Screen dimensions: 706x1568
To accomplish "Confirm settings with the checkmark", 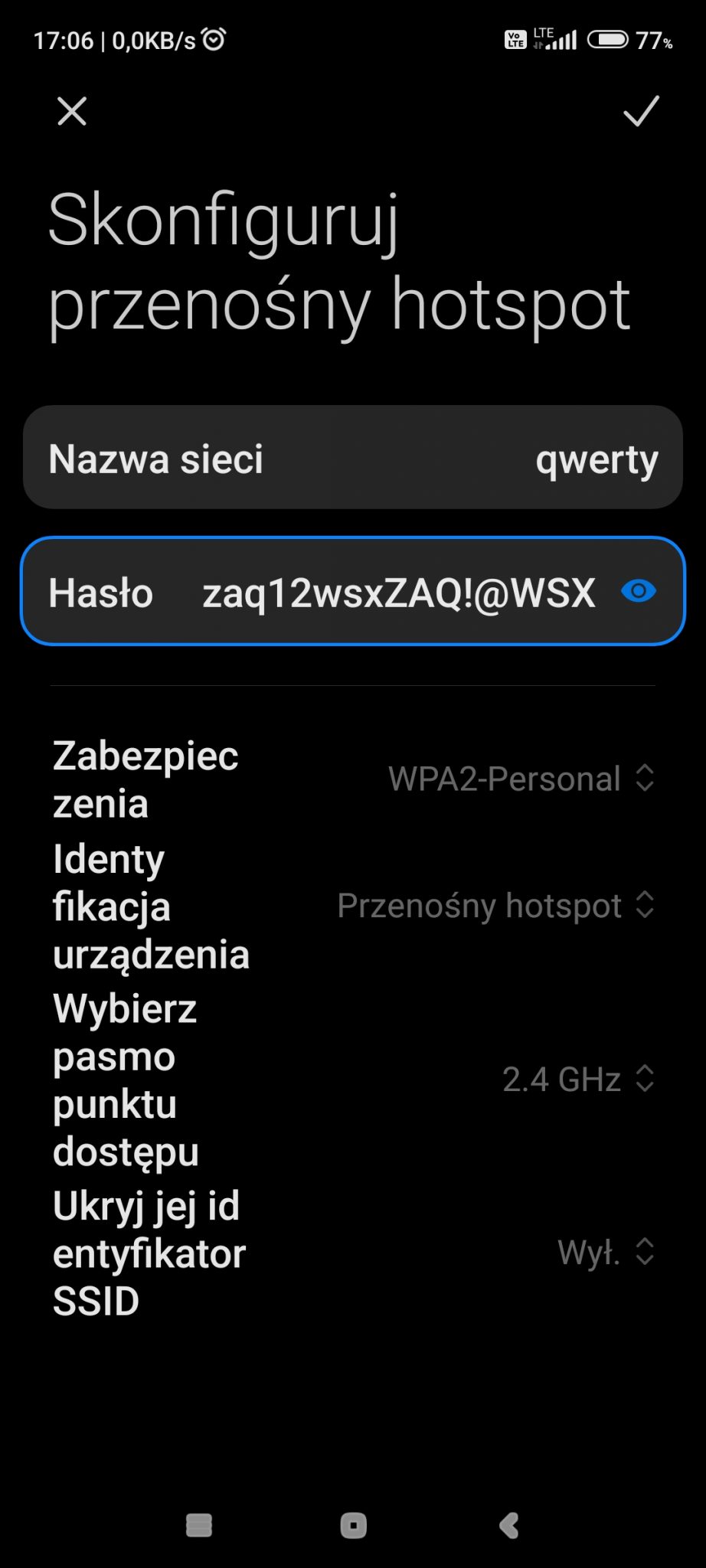I will (640, 112).
